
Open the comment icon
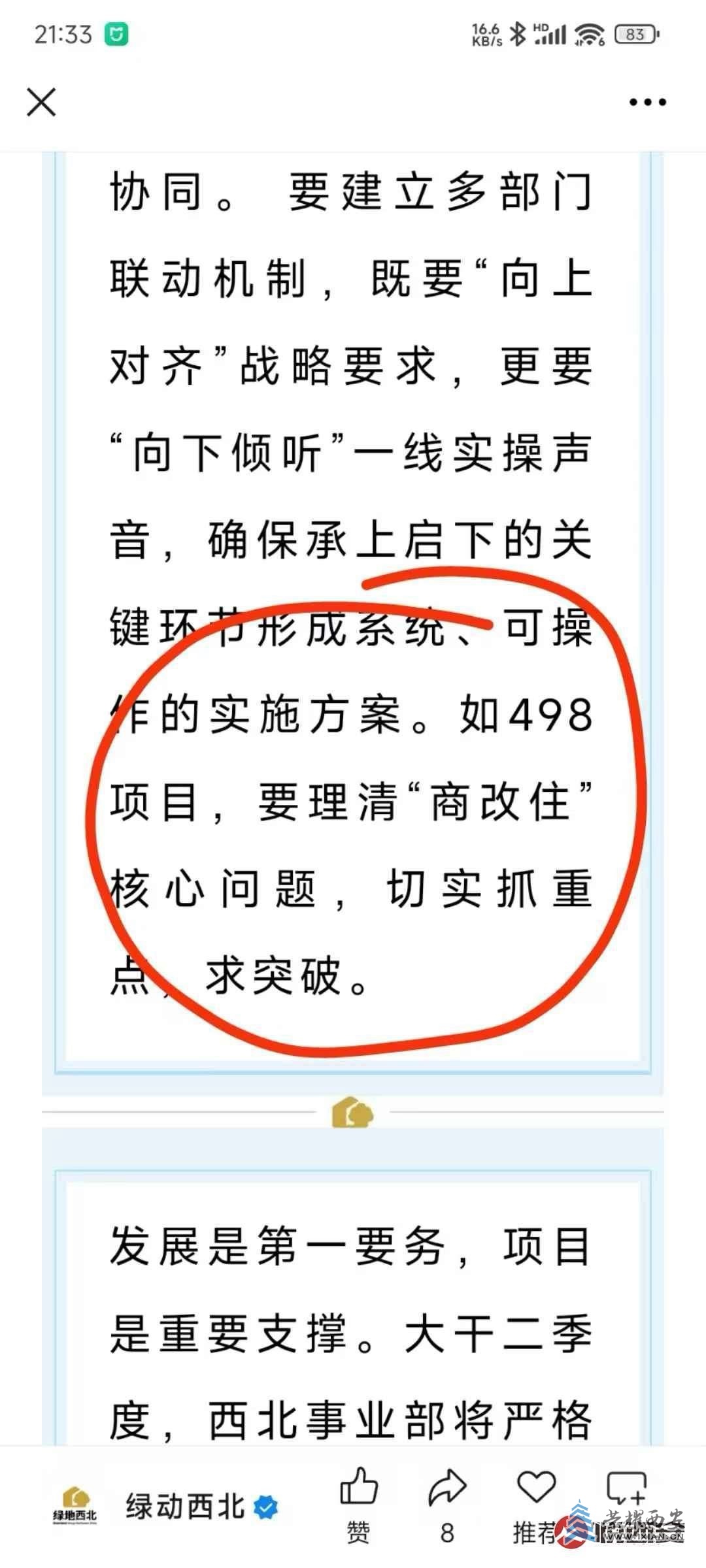point(626,1490)
